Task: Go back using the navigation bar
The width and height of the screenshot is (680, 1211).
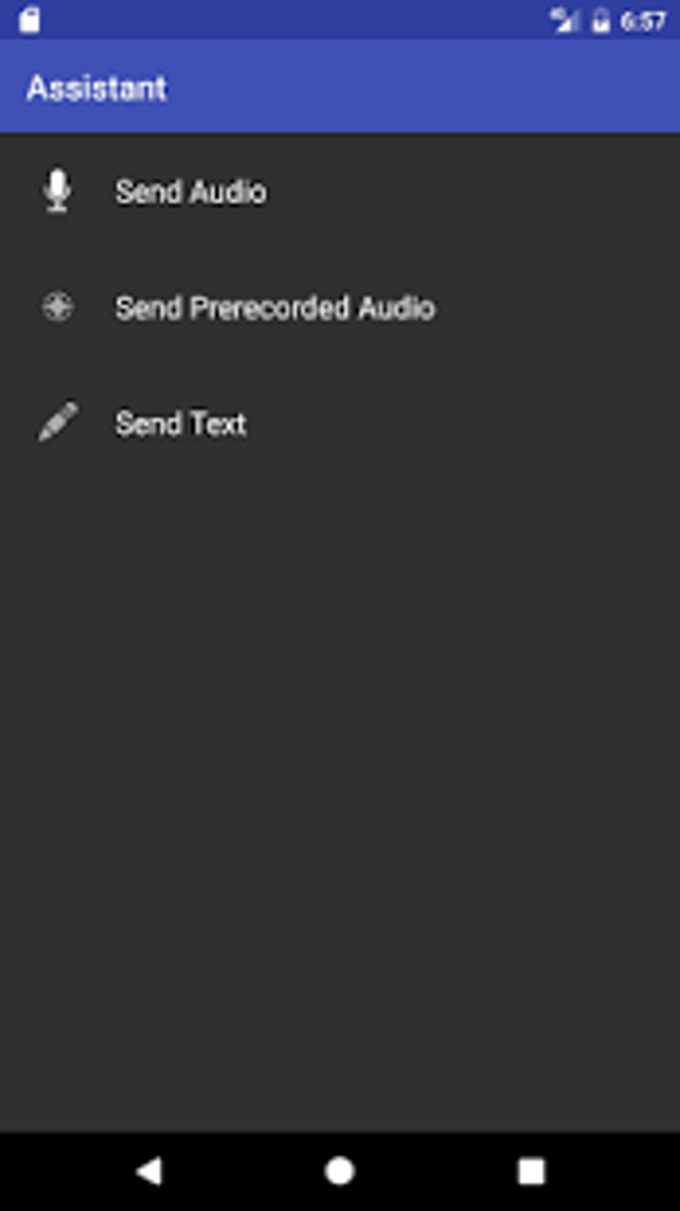Action: click(149, 1171)
